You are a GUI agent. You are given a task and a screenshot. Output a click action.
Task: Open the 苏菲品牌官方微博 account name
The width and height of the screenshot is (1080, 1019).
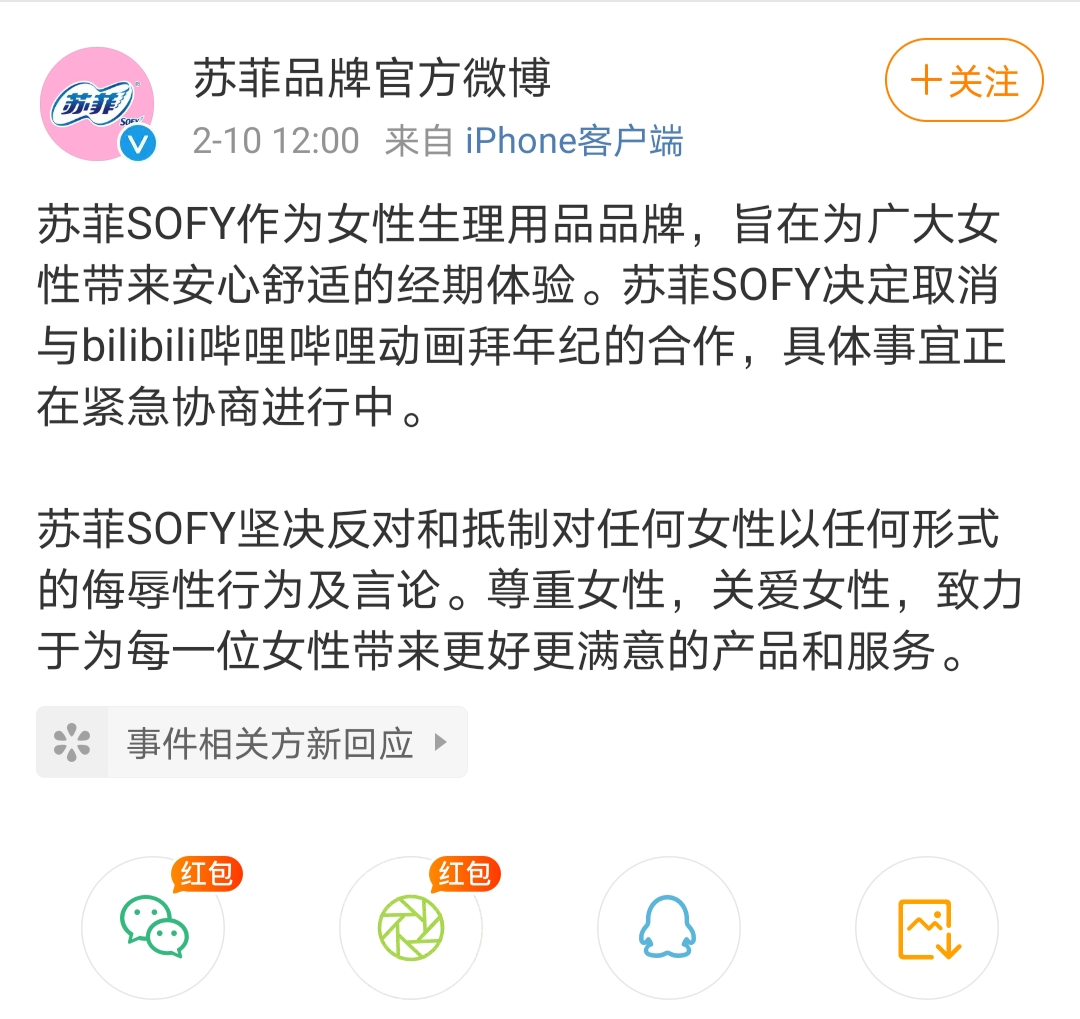click(372, 78)
